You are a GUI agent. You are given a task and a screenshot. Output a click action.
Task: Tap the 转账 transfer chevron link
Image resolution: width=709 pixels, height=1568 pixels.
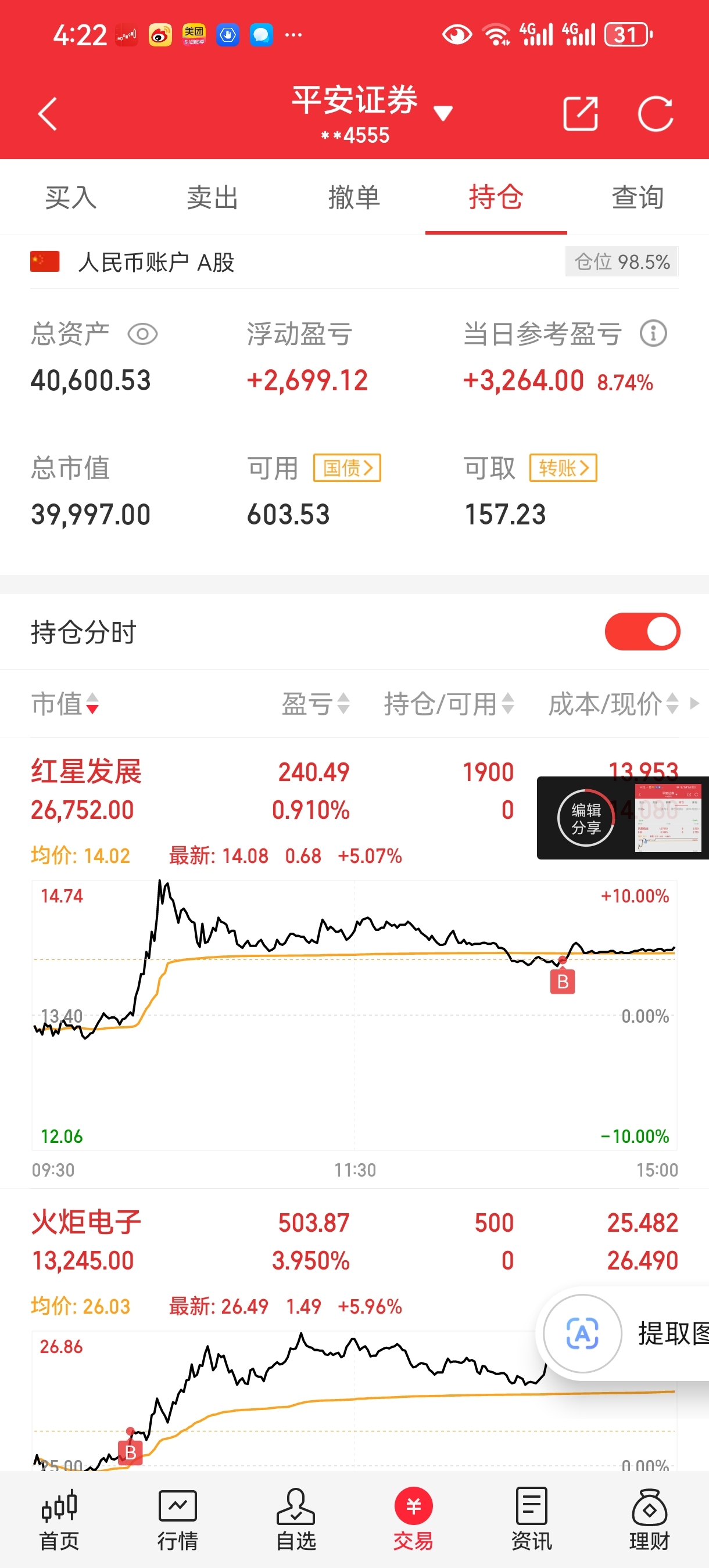[x=561, y=467]
